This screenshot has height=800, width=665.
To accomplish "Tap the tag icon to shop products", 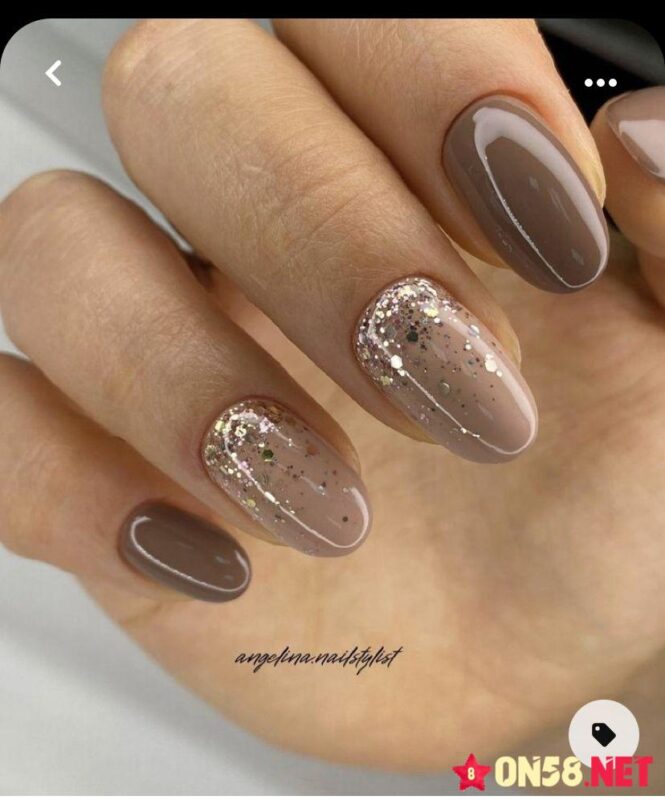I will (x=604, y=734).
